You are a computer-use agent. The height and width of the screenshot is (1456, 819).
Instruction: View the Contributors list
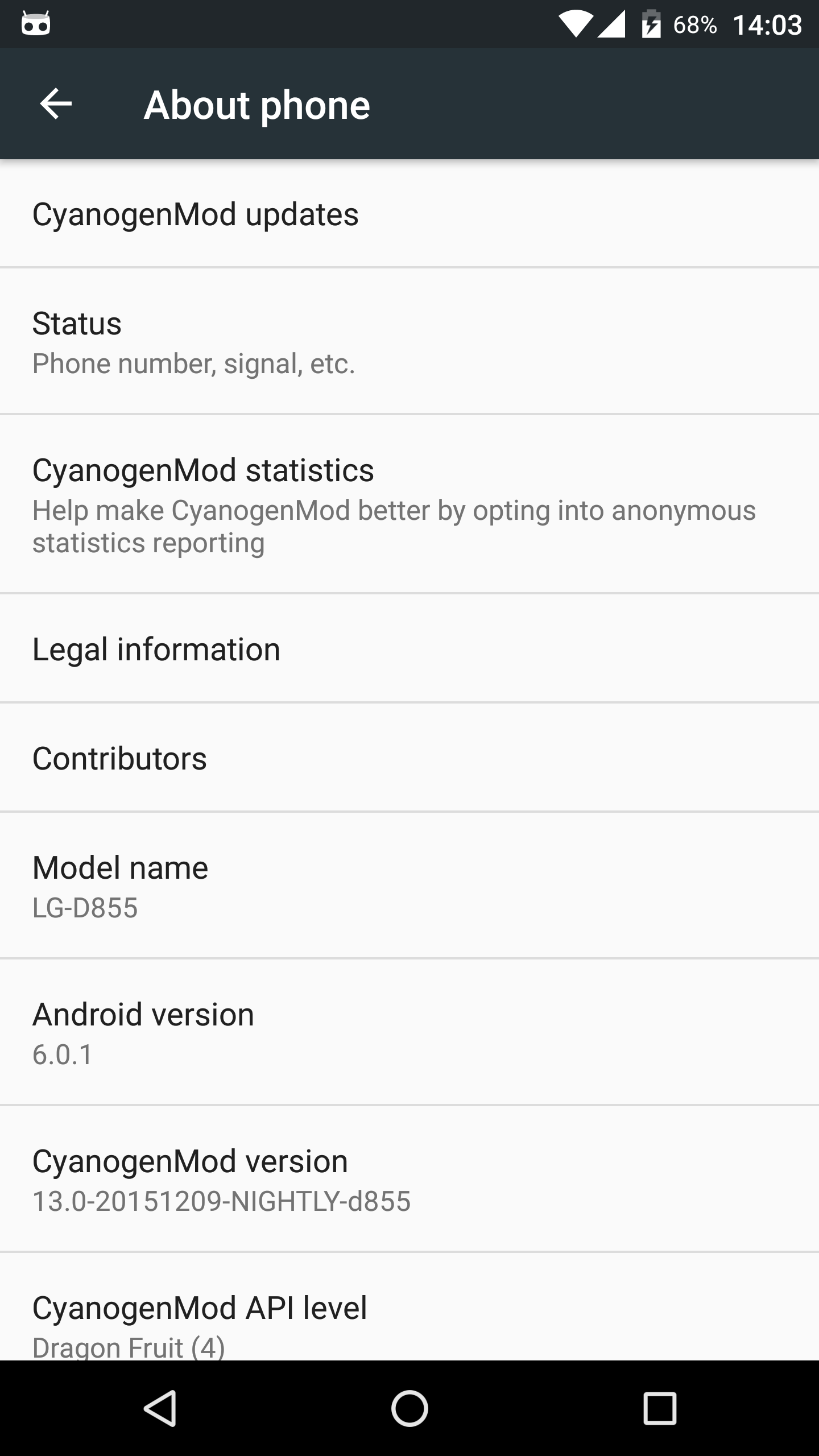pyautogui.click(x=409, y=758)
